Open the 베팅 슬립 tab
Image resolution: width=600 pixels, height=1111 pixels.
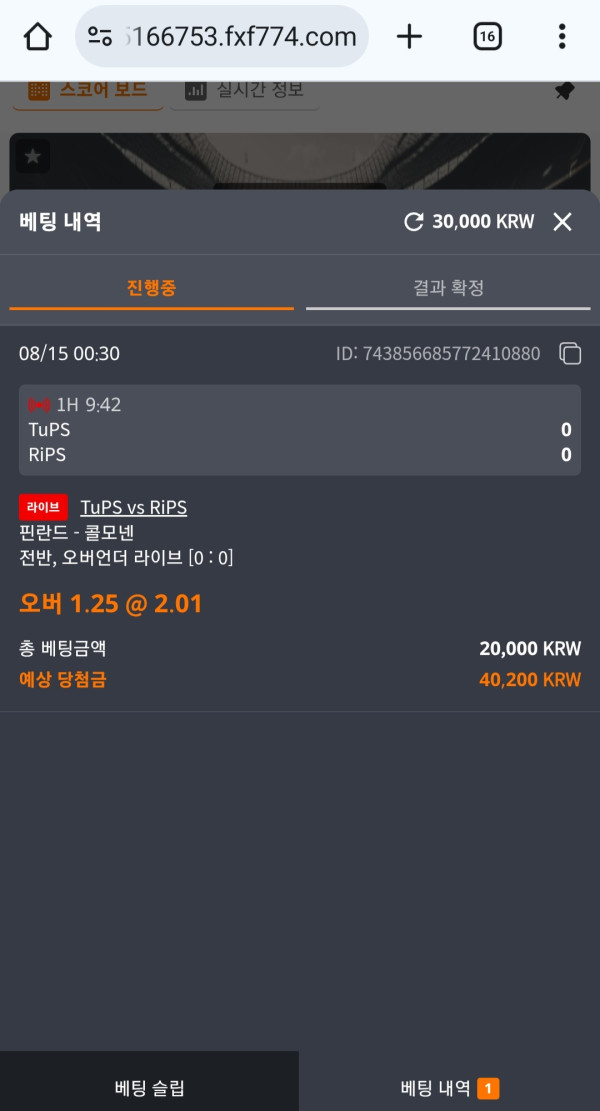[149, 1088]
